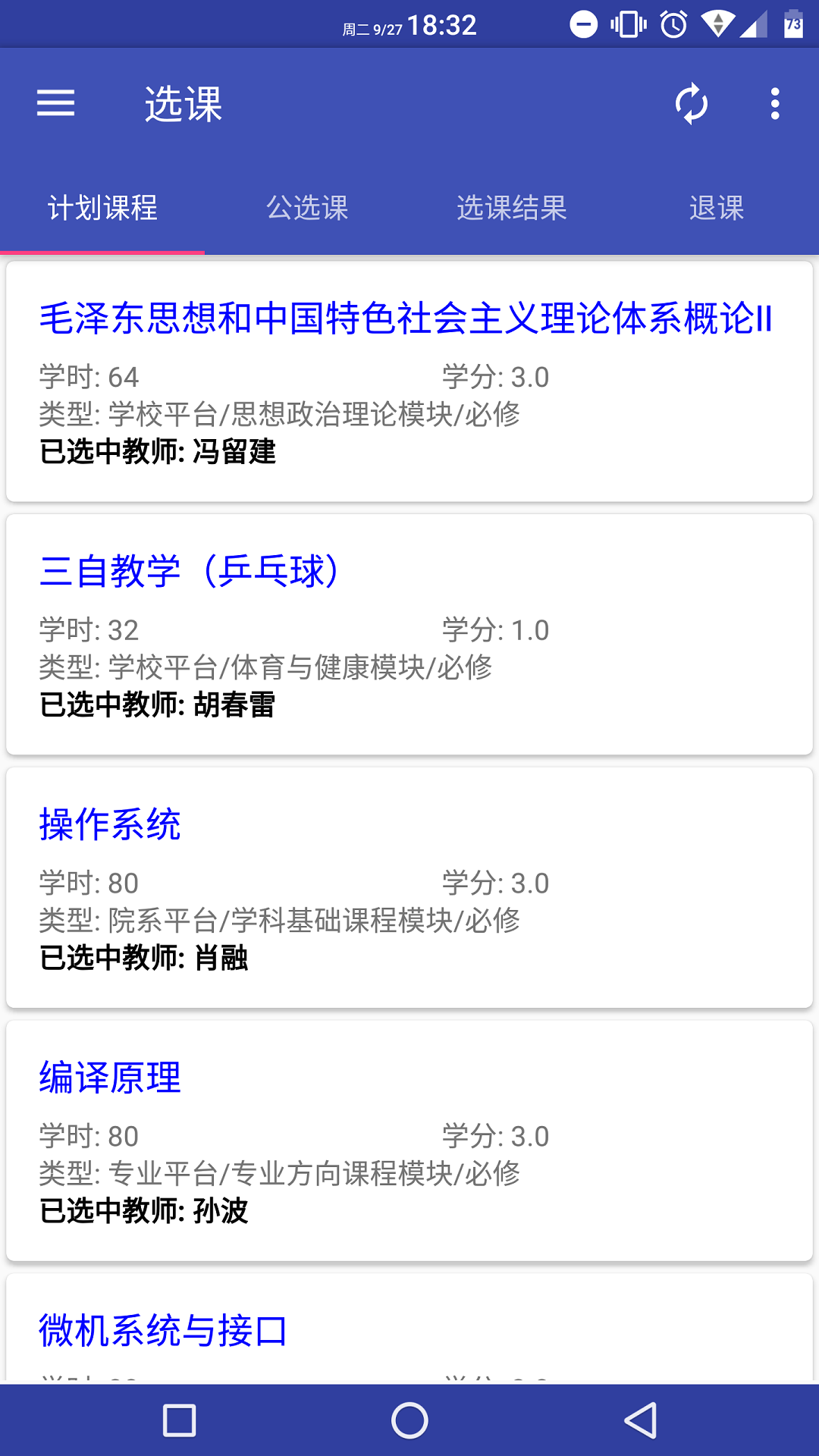Open the 三自教学（乒乓球）course card
This screenshot has height=1456, width=819.
[x=409, y=634]
